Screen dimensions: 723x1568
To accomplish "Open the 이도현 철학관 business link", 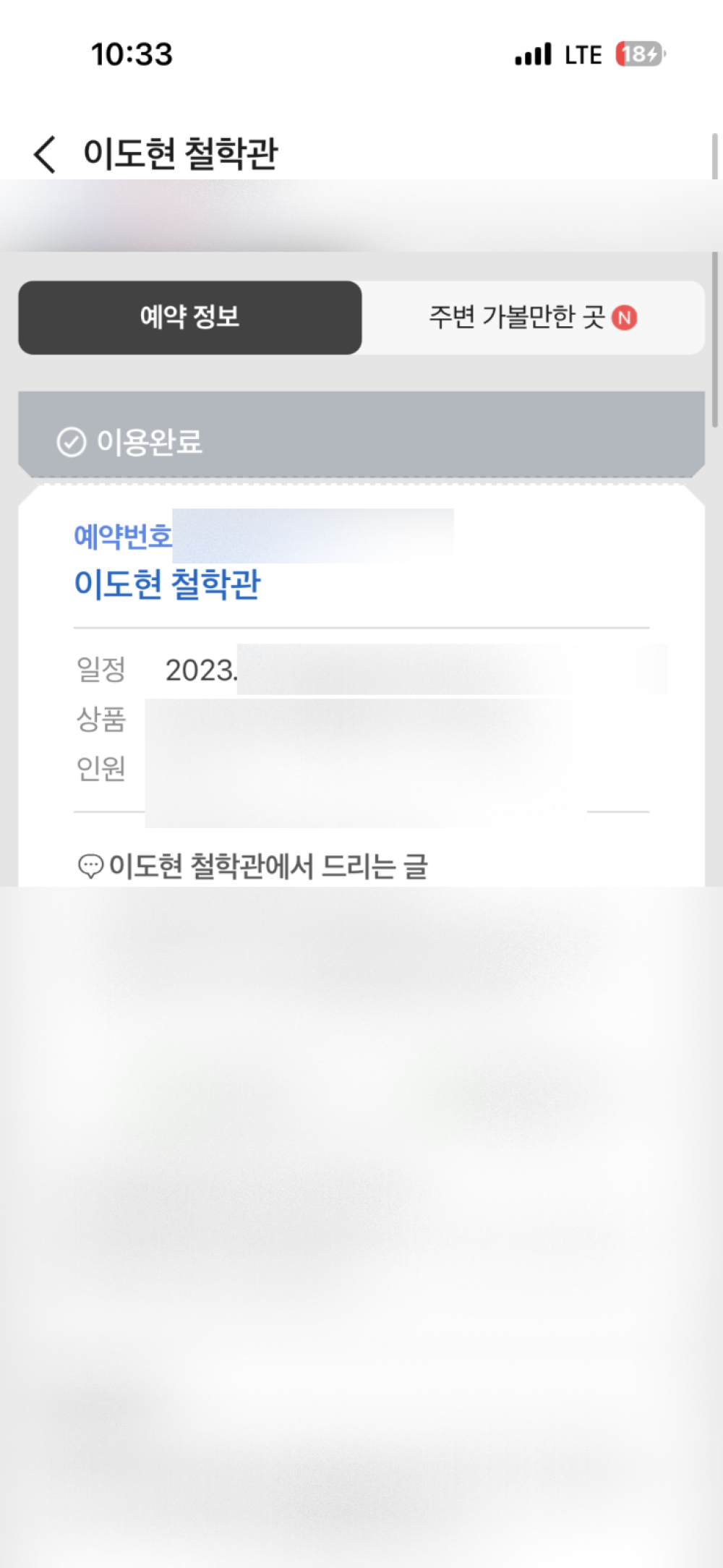I will pyautogui.click(x=167, y=584).
